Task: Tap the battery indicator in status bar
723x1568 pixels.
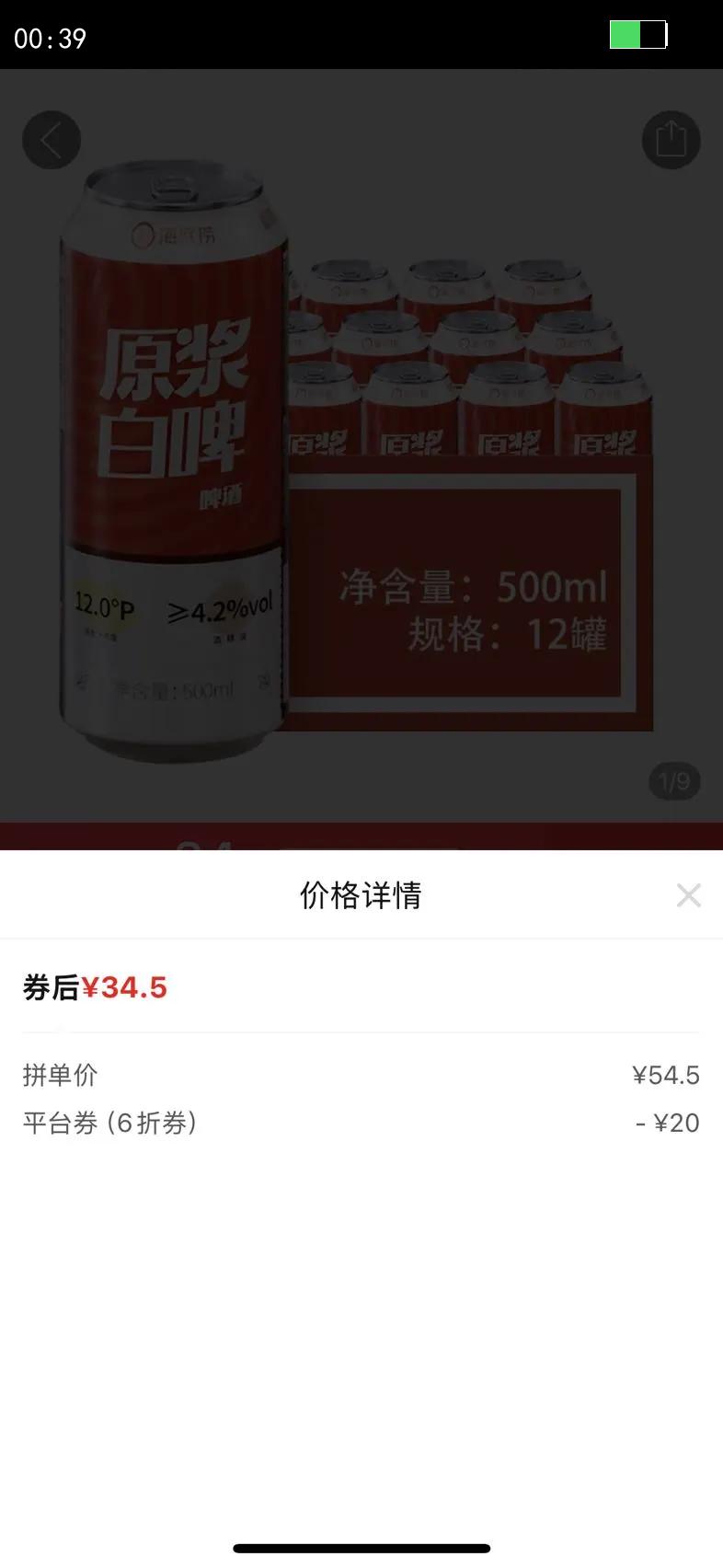Action: click(637, 35)
